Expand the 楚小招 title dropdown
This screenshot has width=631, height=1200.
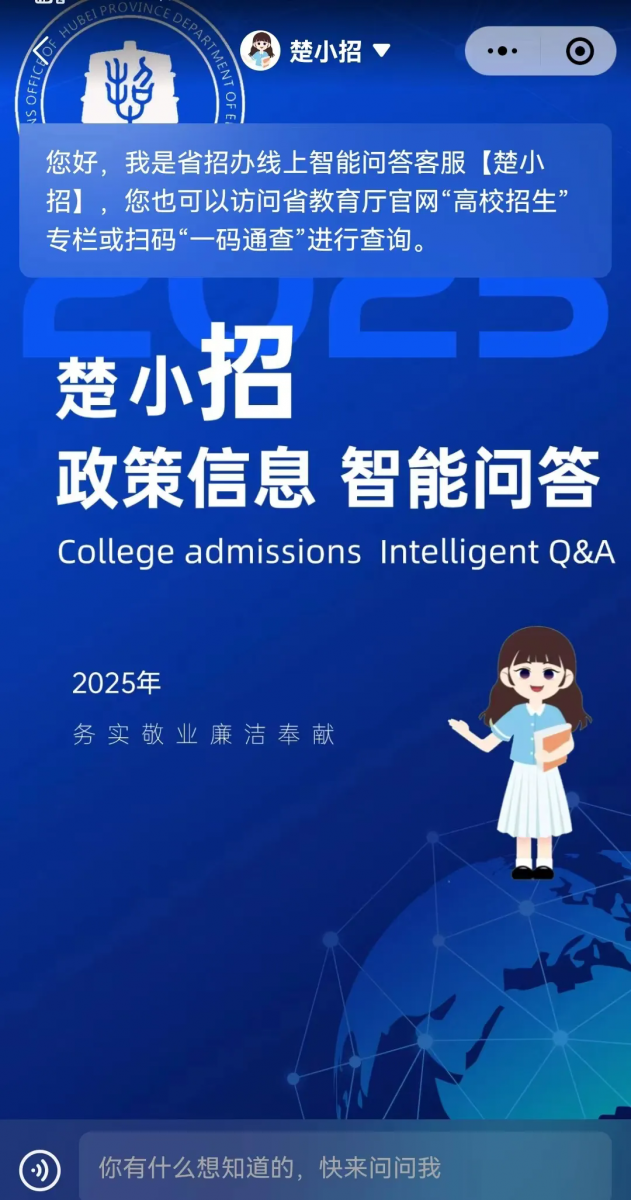[381, 50]
